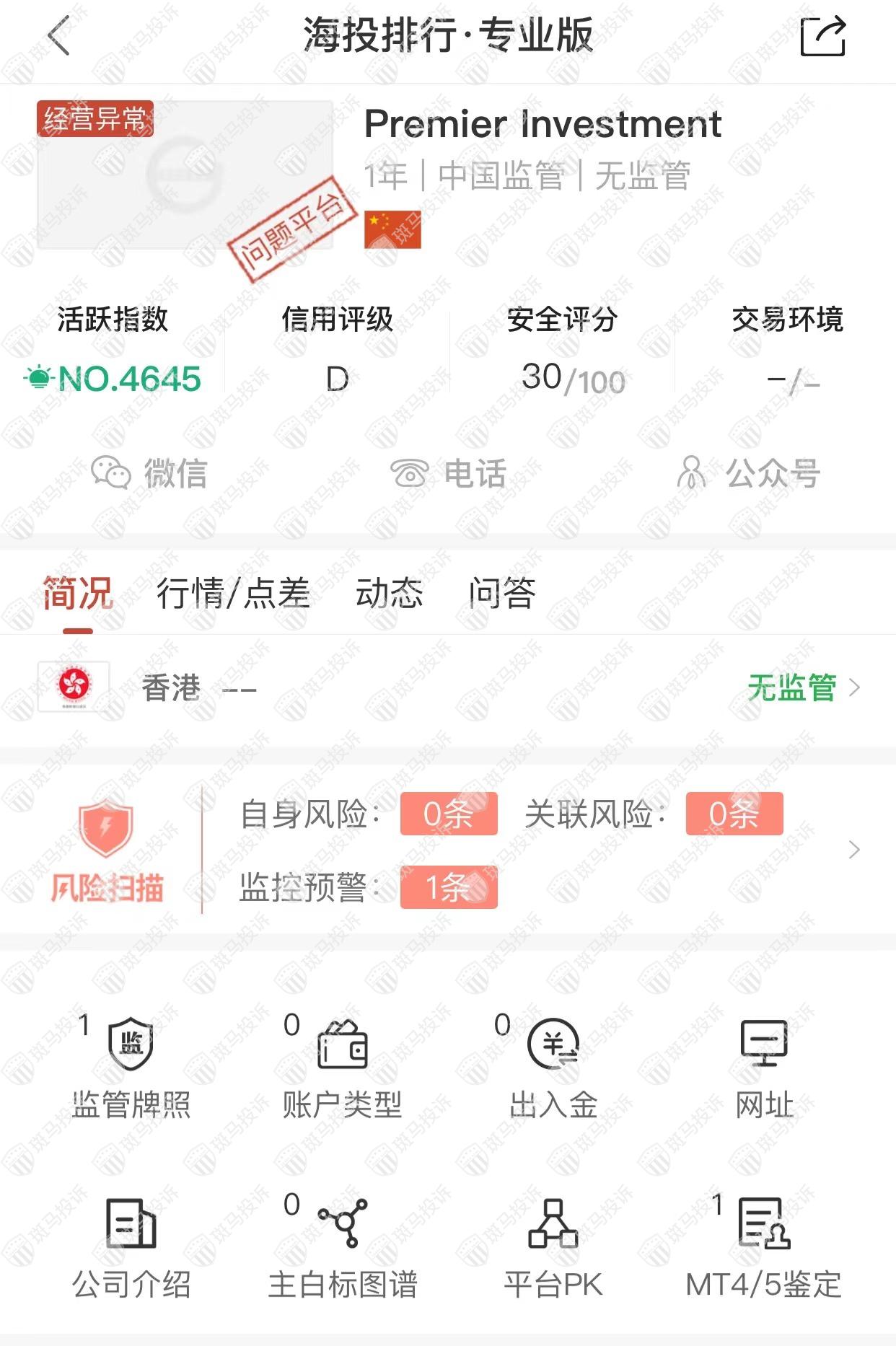The height and width of the screenshot is (1346, 896).
Task: Open the 香港 无监管 regulation row
Action: 447,687
